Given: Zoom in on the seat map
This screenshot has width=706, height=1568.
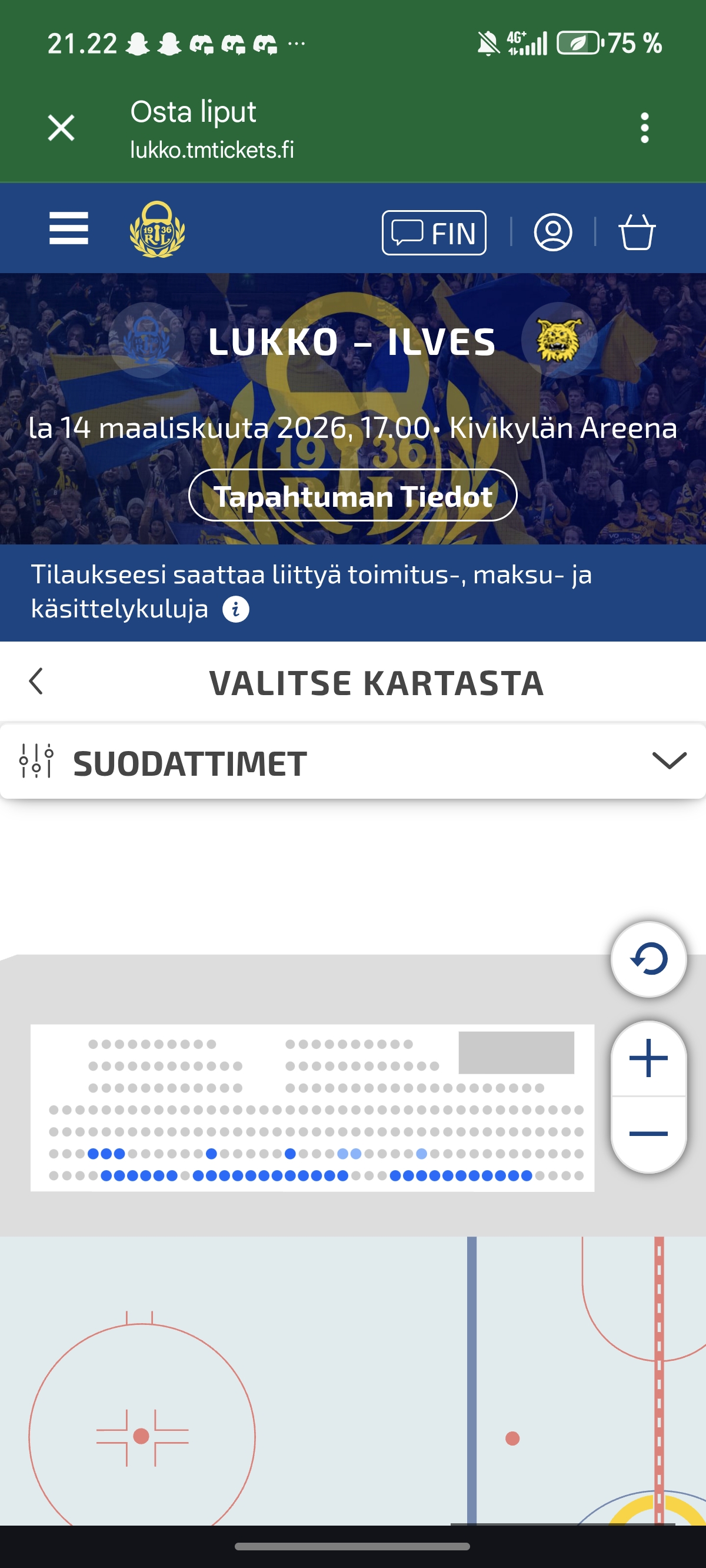Looking at the screenshot, I should tap(648, 1059).
